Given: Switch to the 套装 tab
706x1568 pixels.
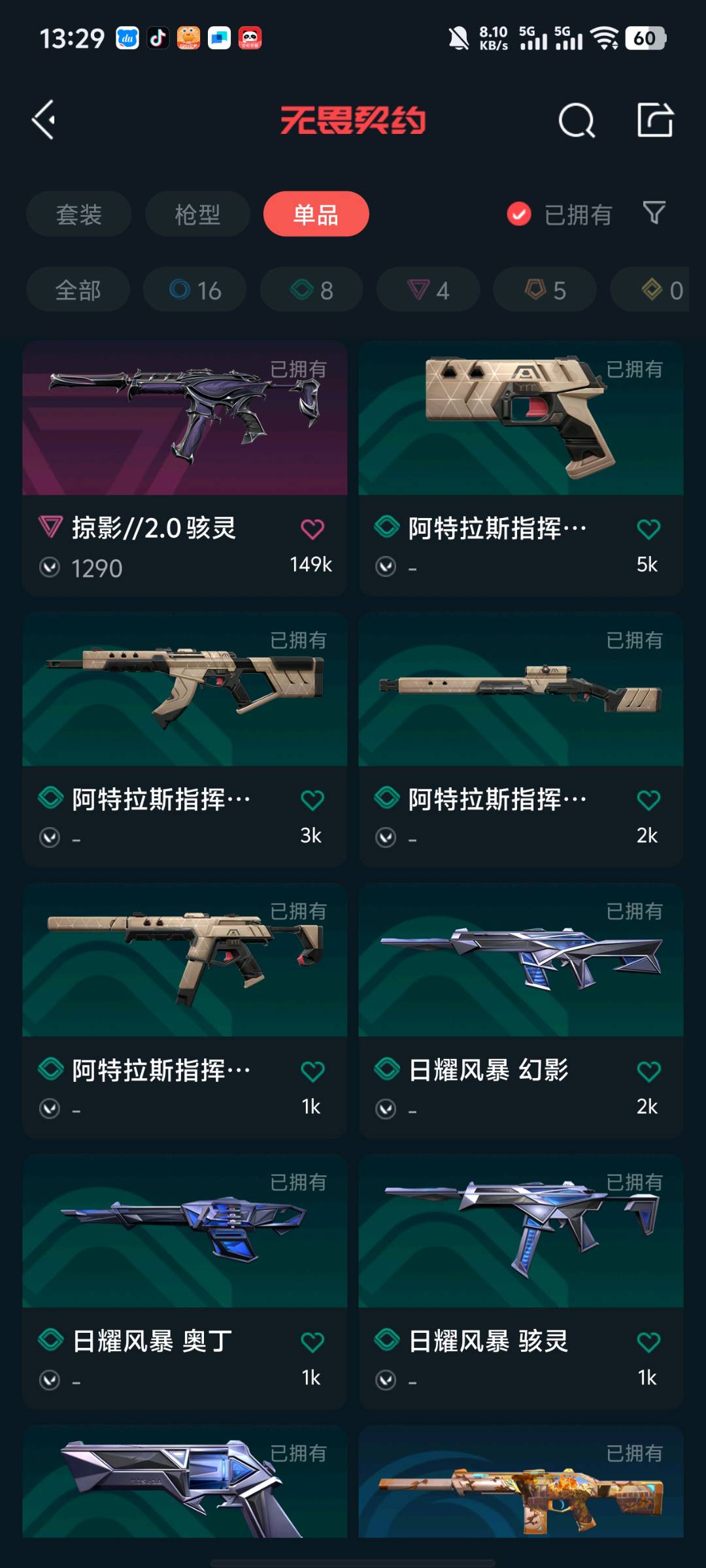Looking at the screenshot, I should [78, 214].
